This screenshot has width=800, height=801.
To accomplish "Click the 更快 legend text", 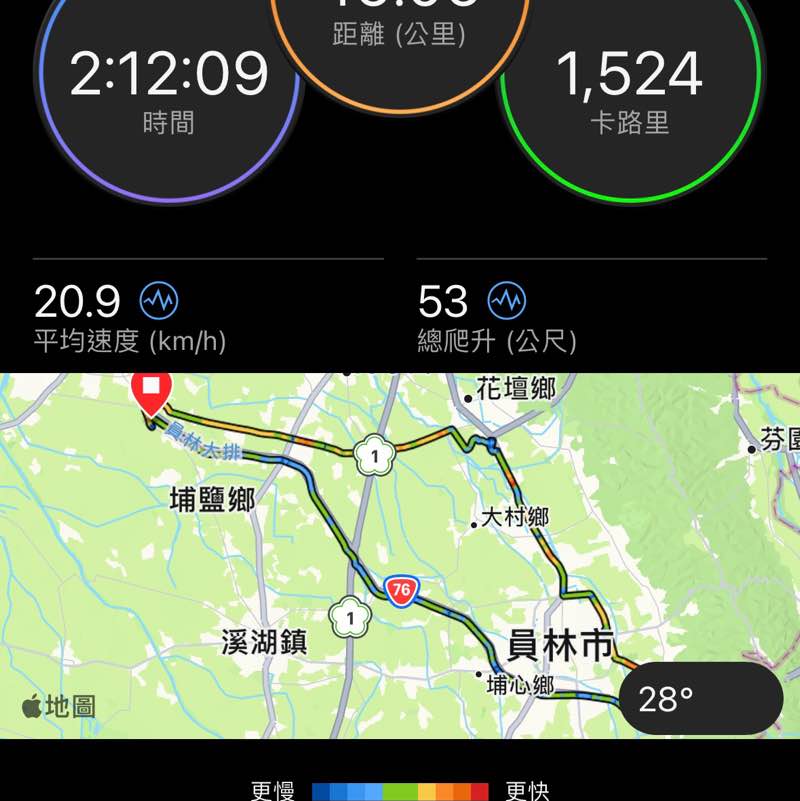I will pyautogui.click(x=525, y=789).
